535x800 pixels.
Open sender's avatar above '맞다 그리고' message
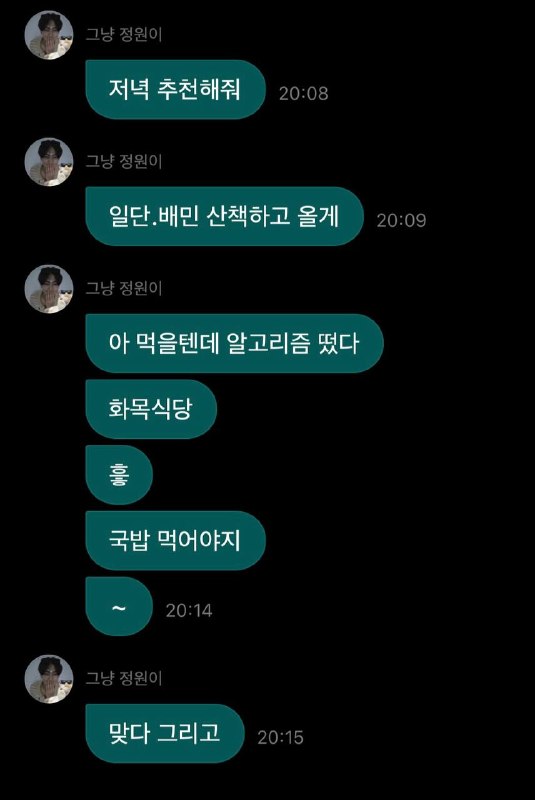pos(49,679)
